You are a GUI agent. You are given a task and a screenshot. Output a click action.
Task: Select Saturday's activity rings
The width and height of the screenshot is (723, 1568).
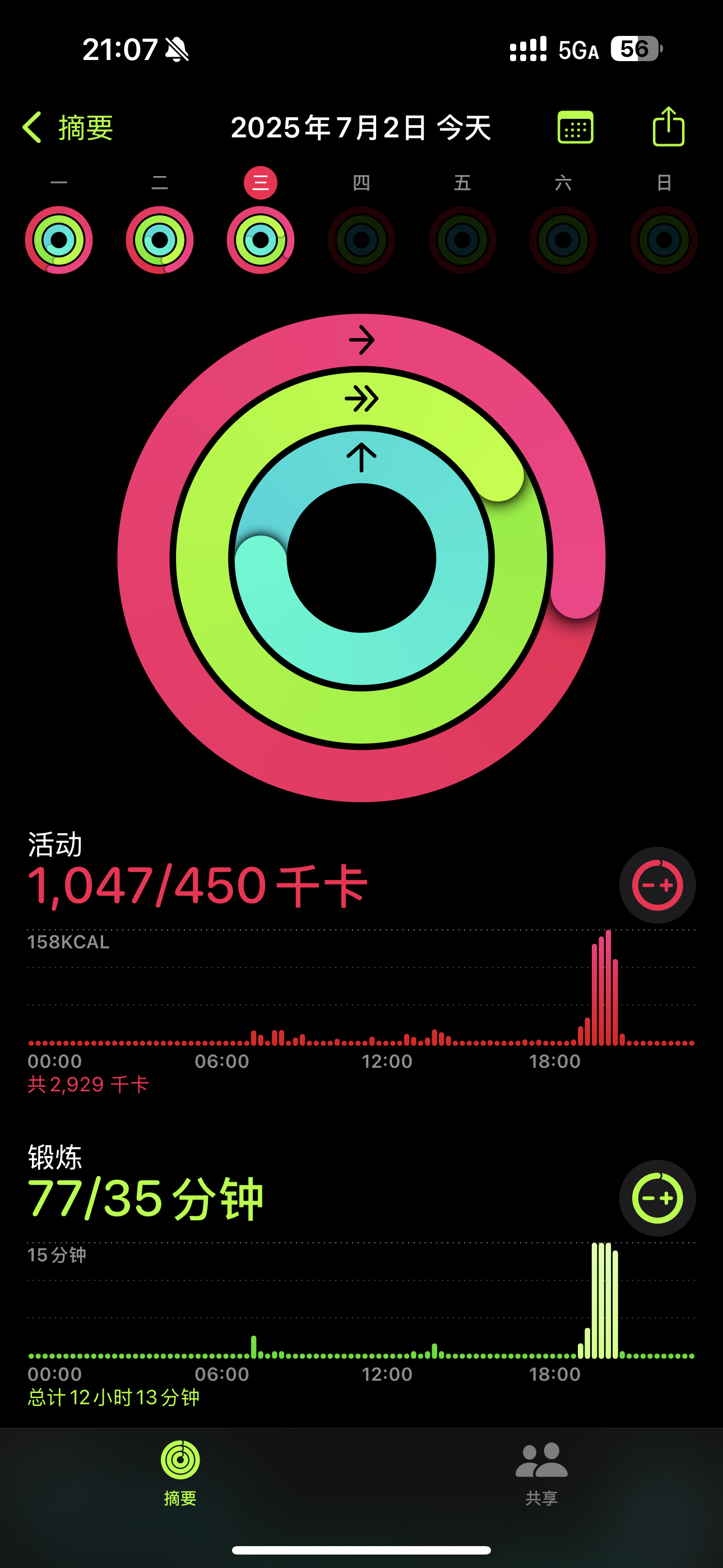click(563, 240)
